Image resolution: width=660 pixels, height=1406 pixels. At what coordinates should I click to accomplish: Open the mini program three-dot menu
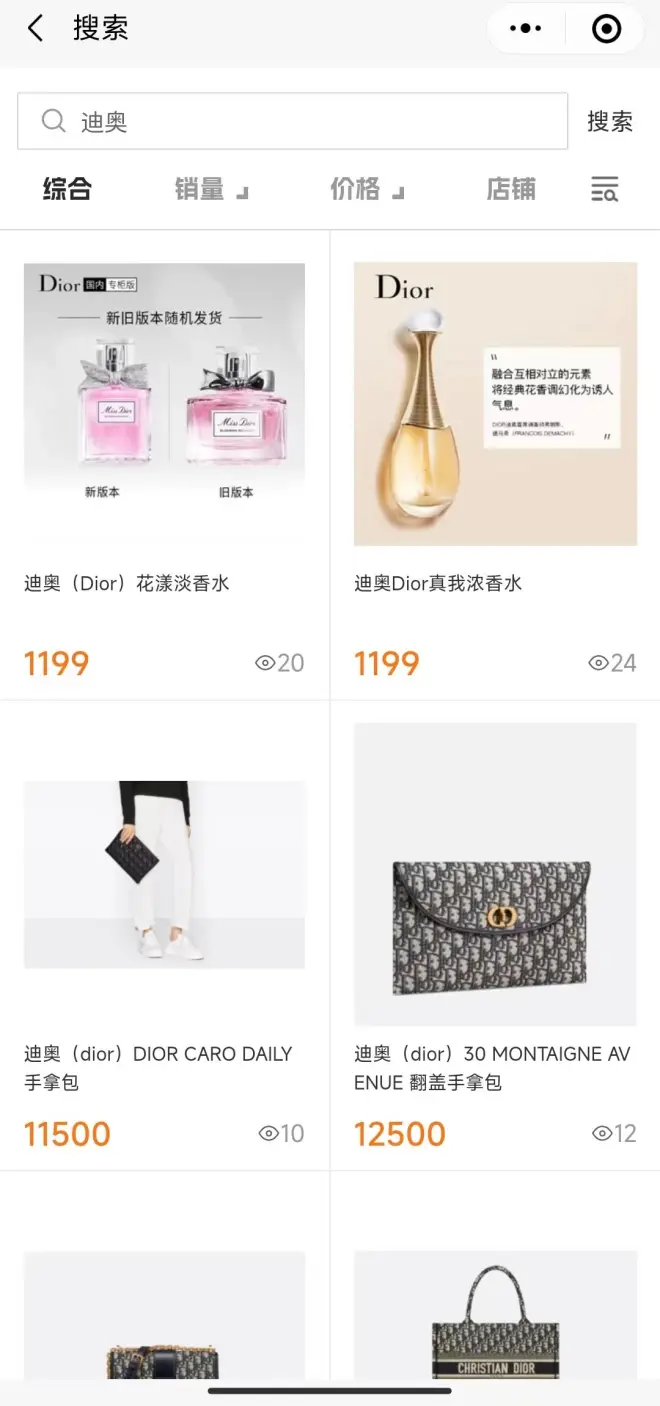click(x=526, y=29)
